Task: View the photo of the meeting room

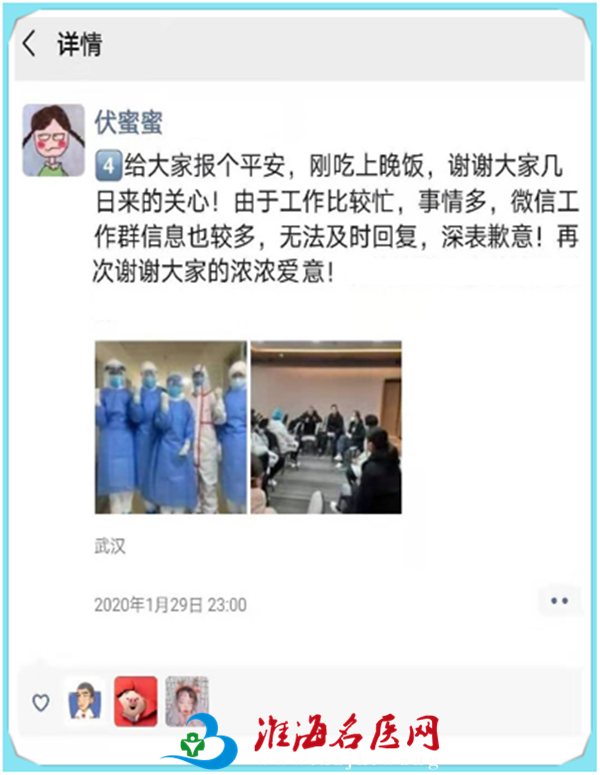Action: point(326,427)
